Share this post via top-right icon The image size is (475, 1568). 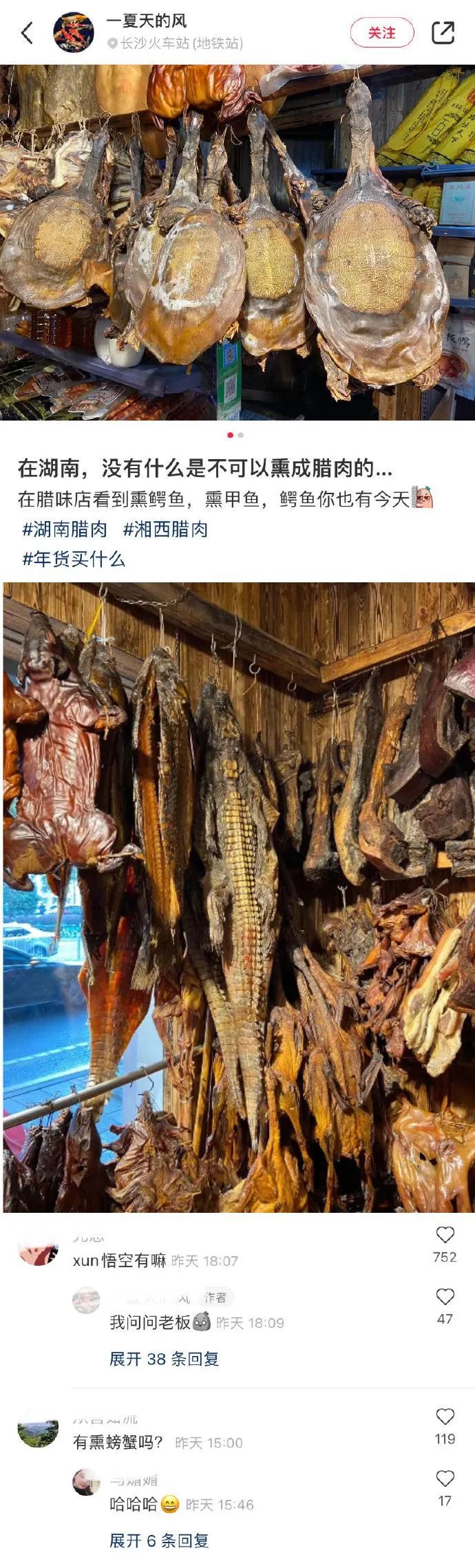click(443, 32)
